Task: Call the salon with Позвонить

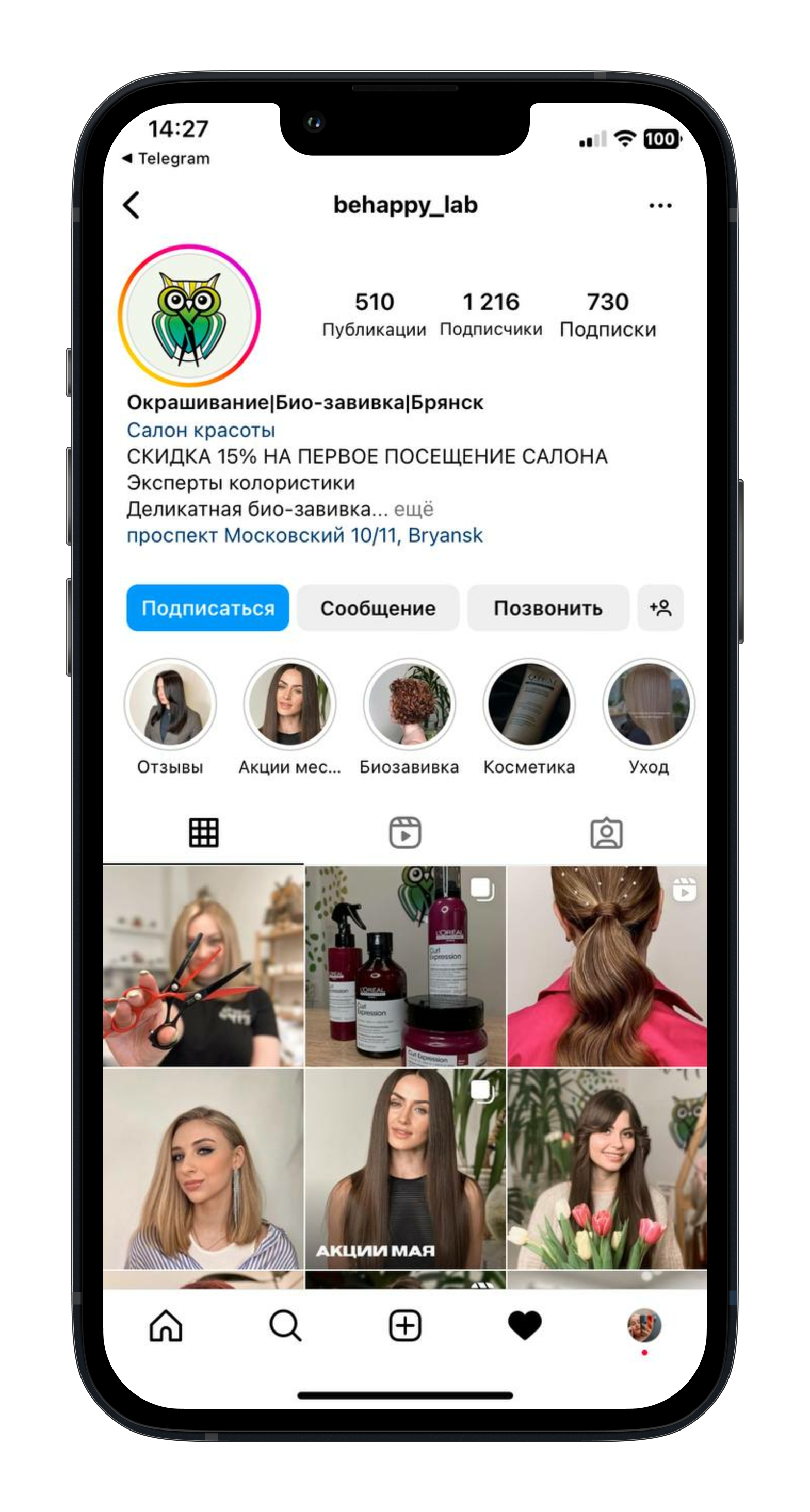Action: tap(547, 607)
